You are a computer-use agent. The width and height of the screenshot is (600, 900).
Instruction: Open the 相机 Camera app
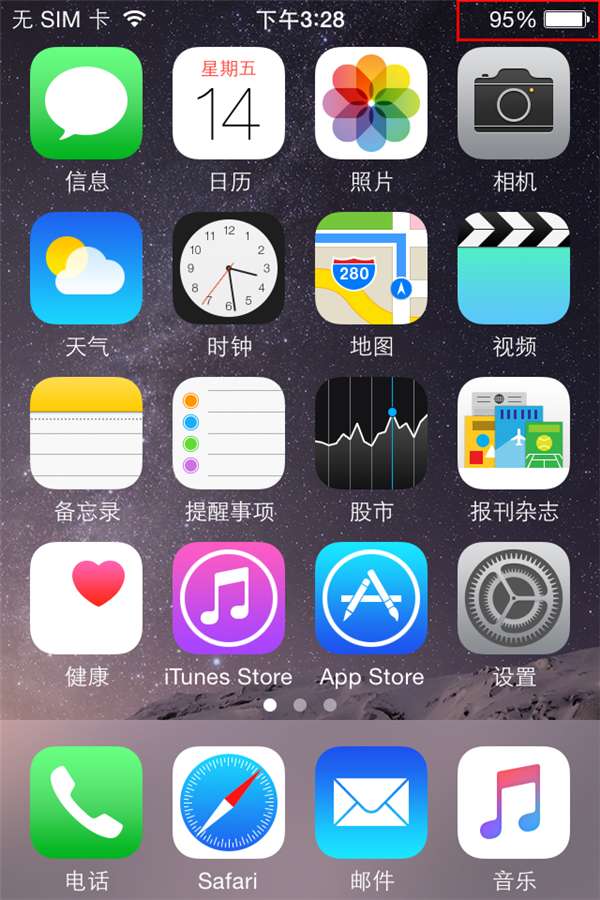pos(514,103)
